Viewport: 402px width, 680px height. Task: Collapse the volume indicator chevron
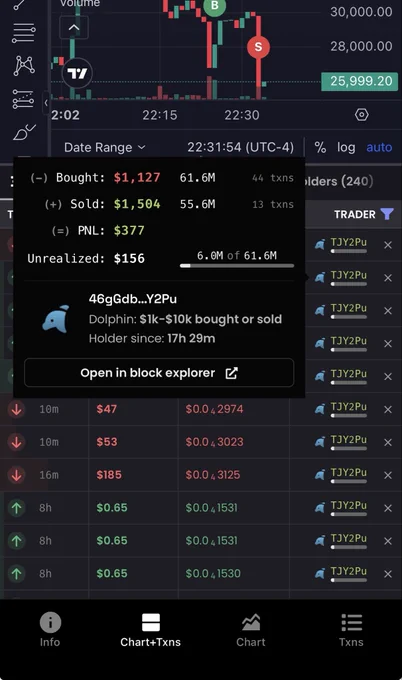coord(74,28)
